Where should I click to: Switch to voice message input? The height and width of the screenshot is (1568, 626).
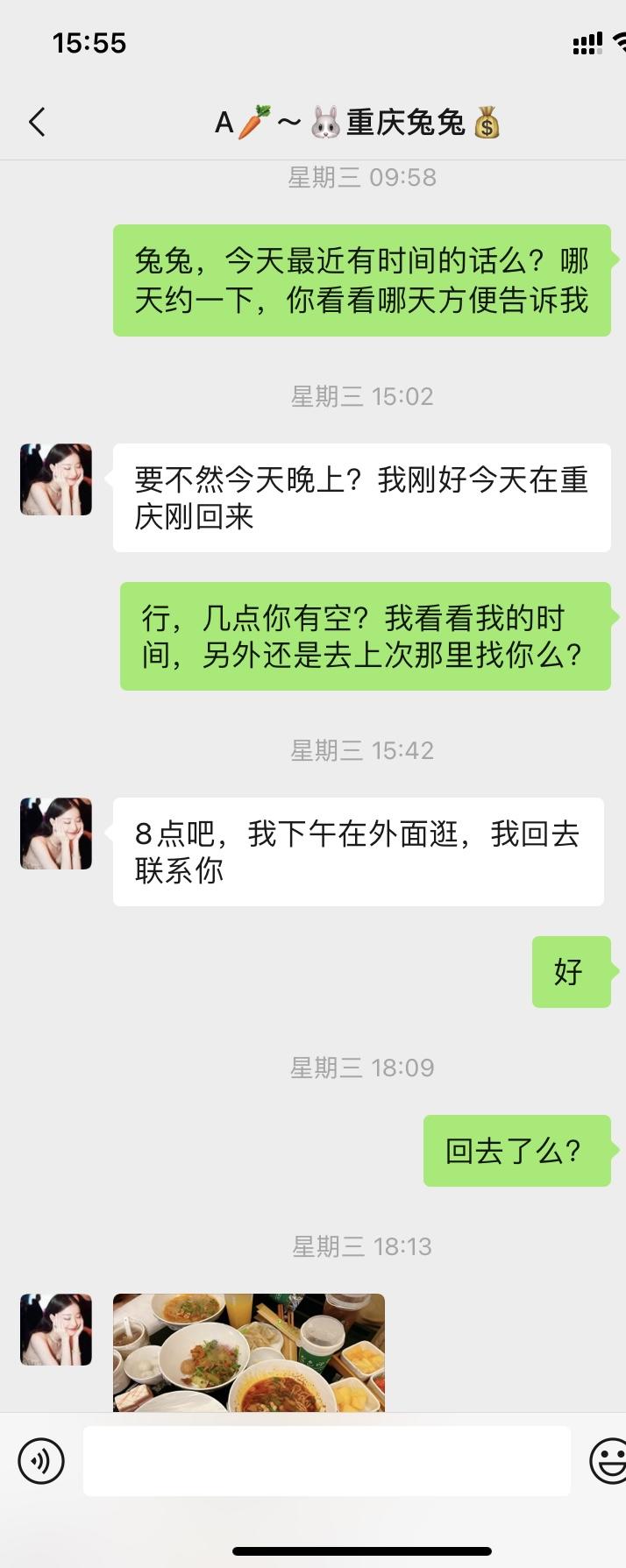tap(41, 1461)
